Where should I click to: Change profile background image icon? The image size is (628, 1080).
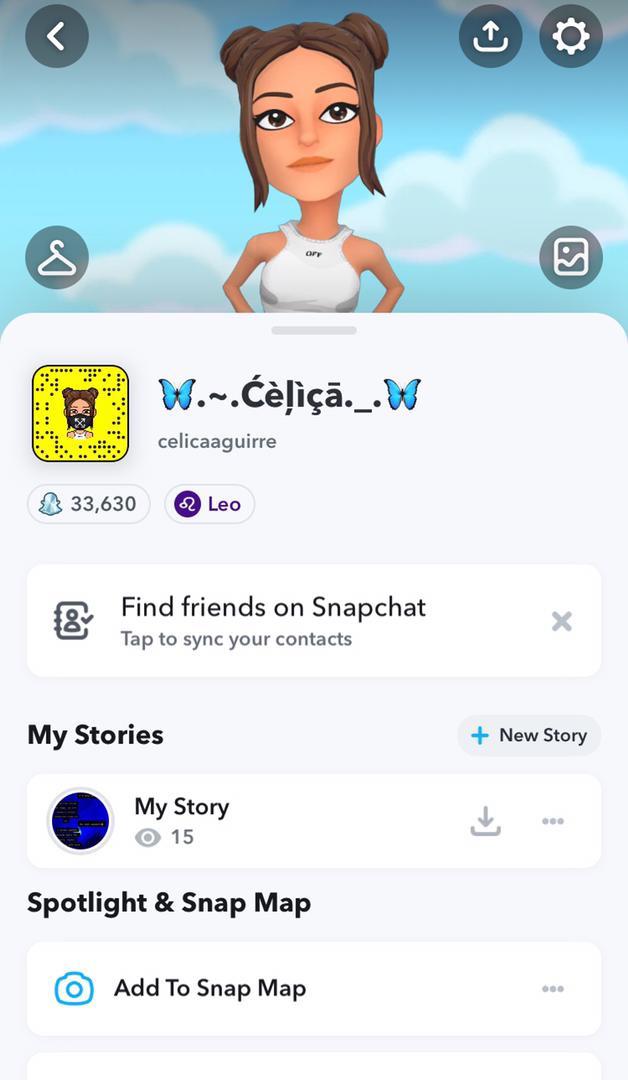tap(571, 258)
